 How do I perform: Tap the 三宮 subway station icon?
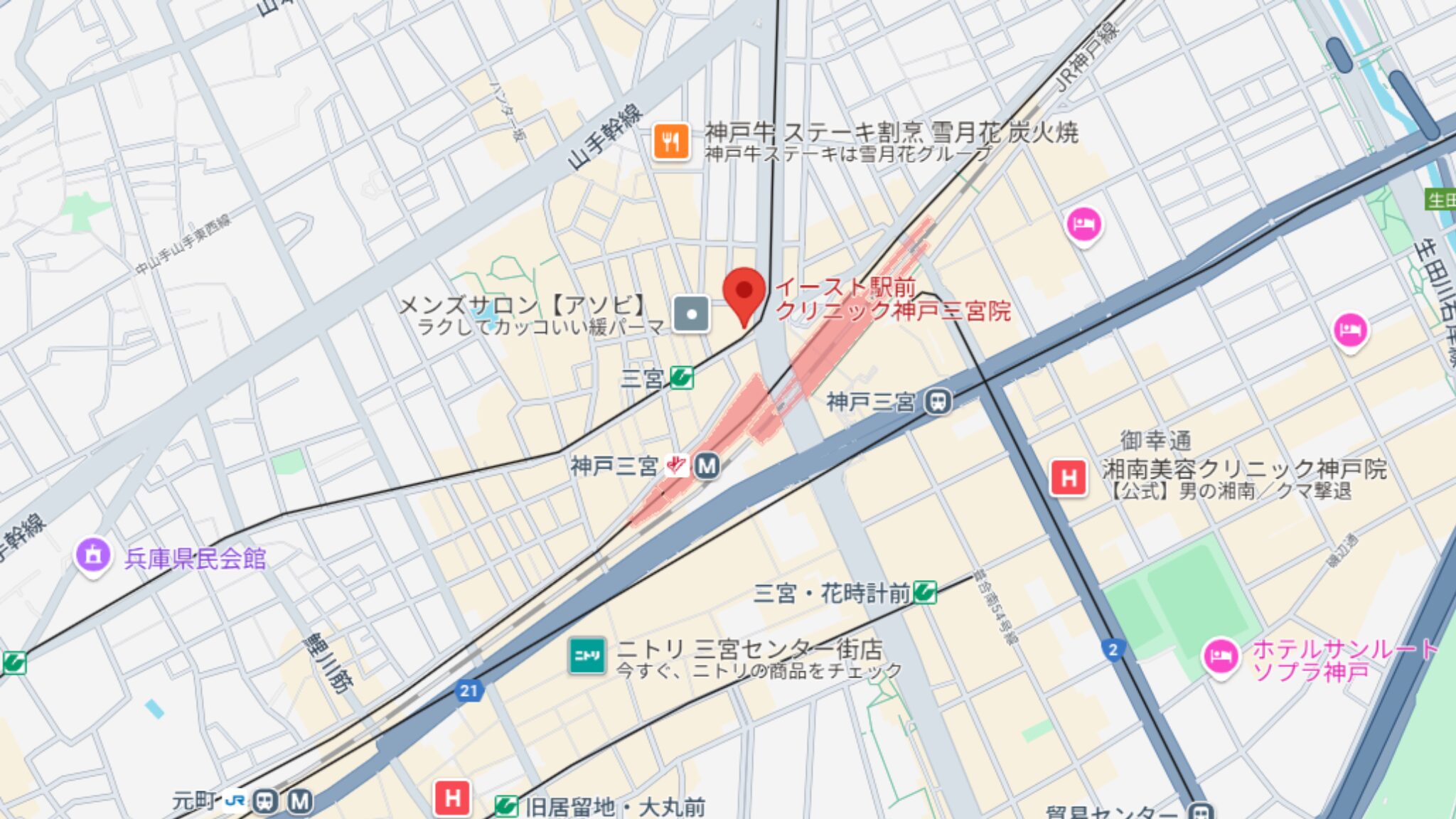(681, 378)
